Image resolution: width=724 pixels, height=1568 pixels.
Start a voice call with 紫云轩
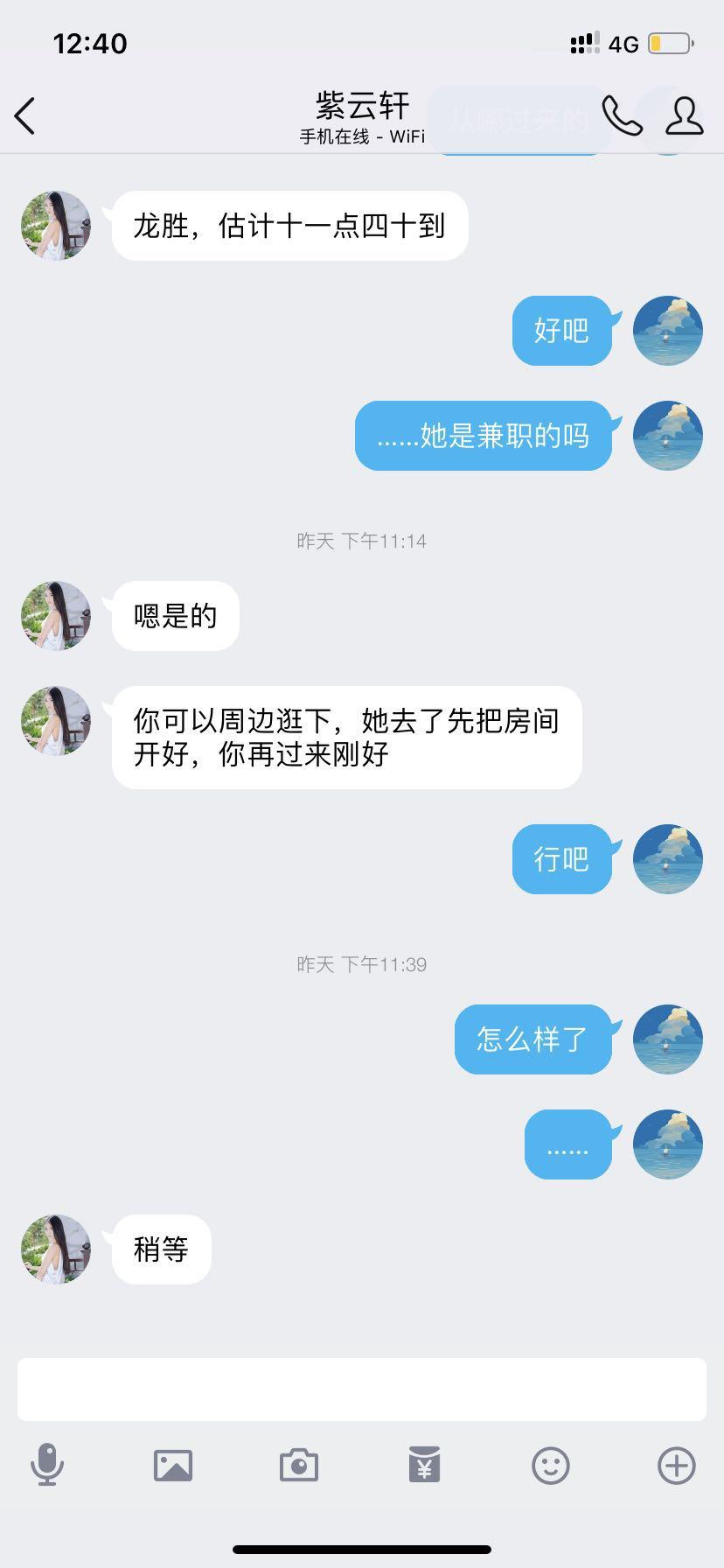[x=622, y=115]
